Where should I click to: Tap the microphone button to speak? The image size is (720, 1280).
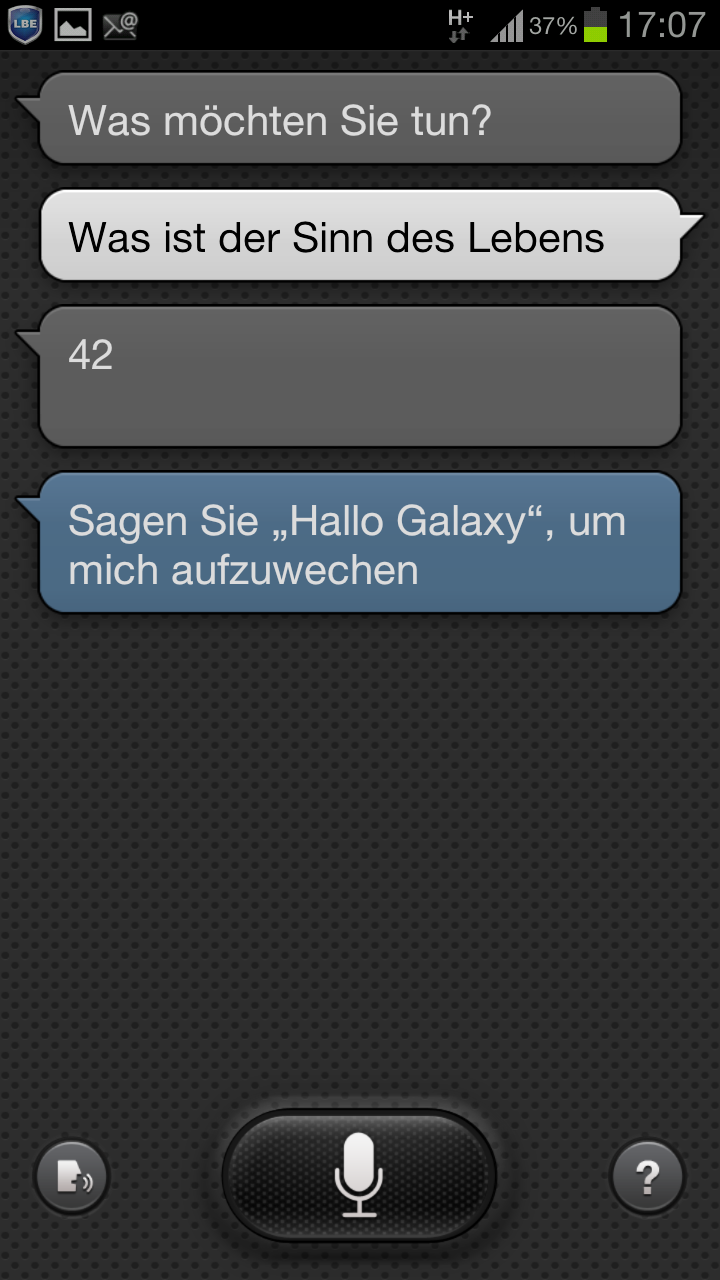(x=359, y=1175)
